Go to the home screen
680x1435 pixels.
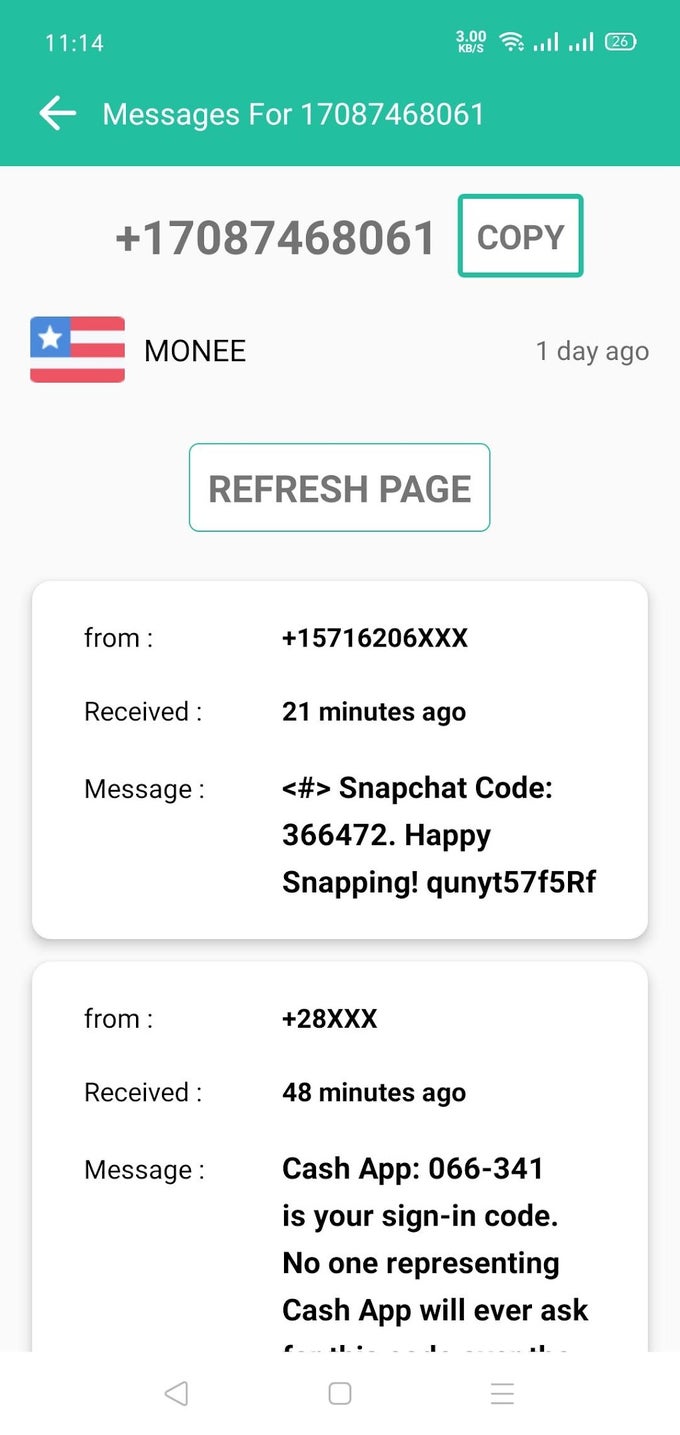point(340,1393)
